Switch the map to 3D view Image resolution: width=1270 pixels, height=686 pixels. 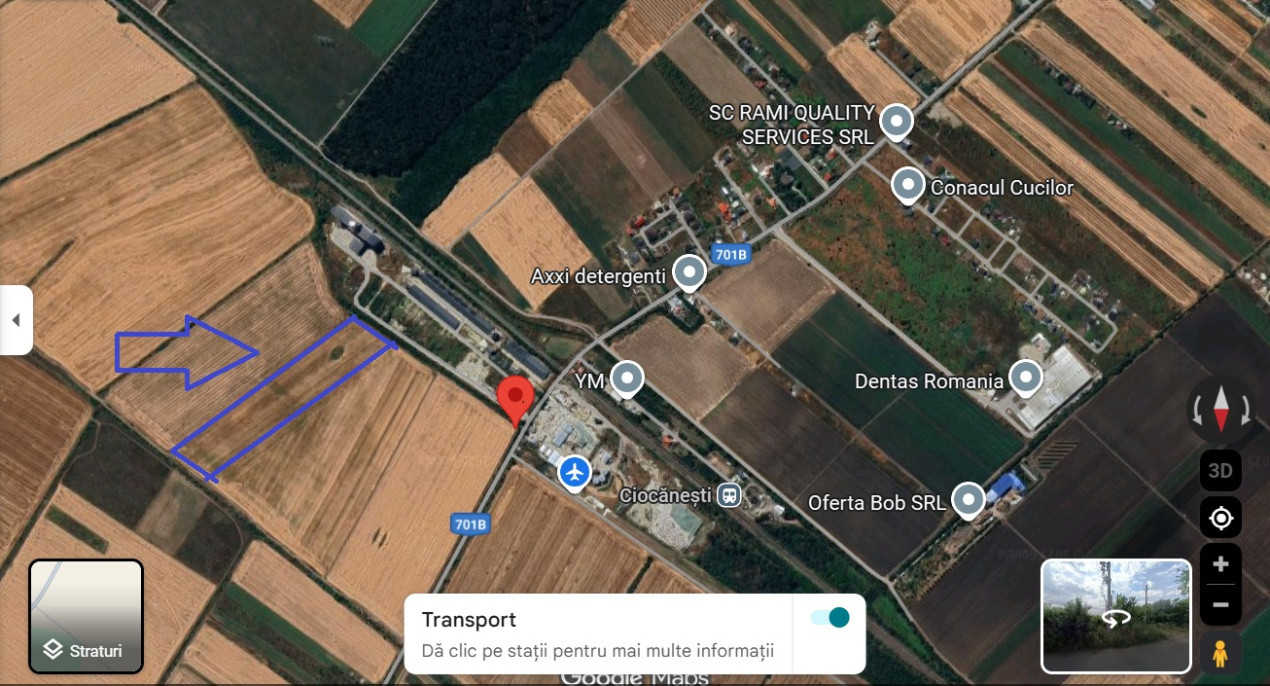pos(1220,470)
